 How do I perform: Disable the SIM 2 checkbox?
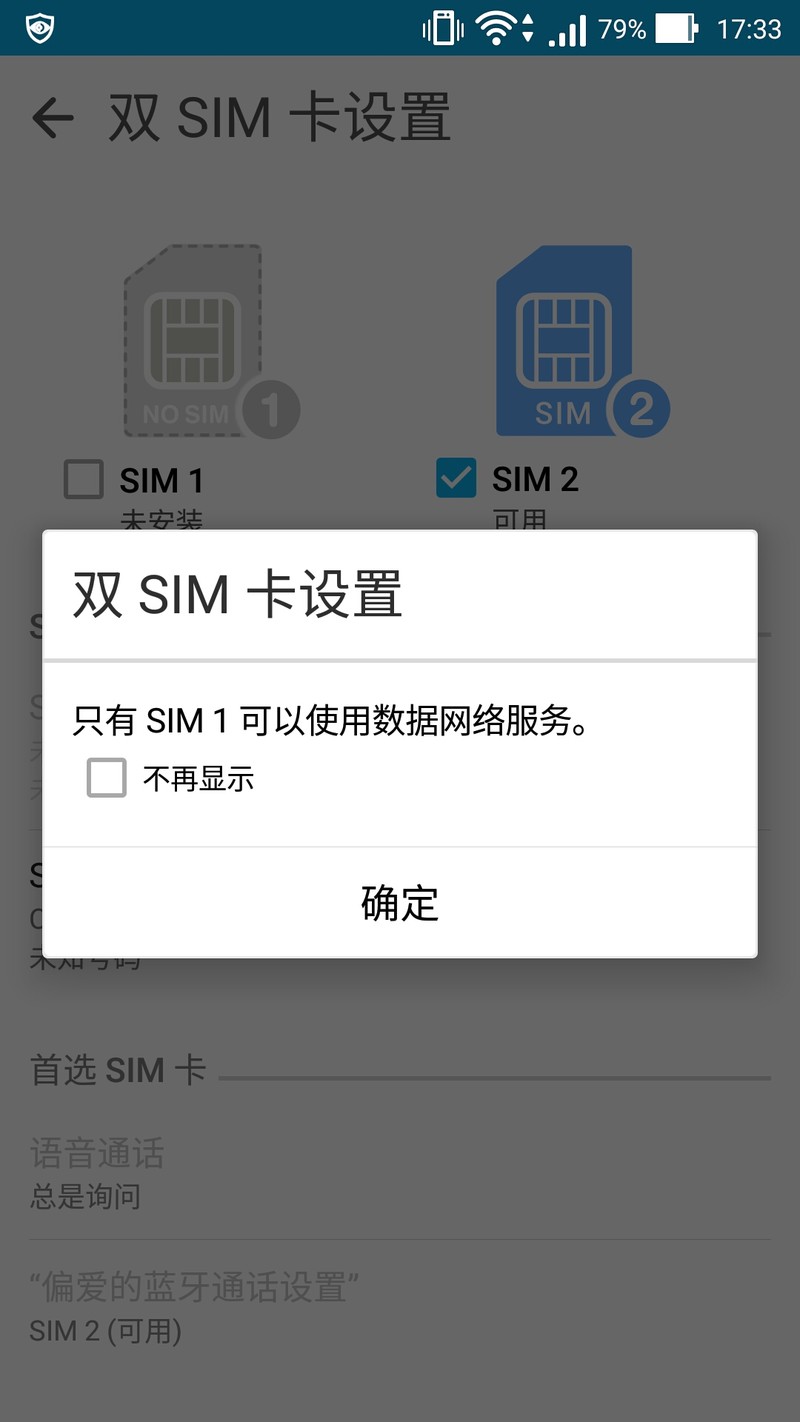[456, 480]
